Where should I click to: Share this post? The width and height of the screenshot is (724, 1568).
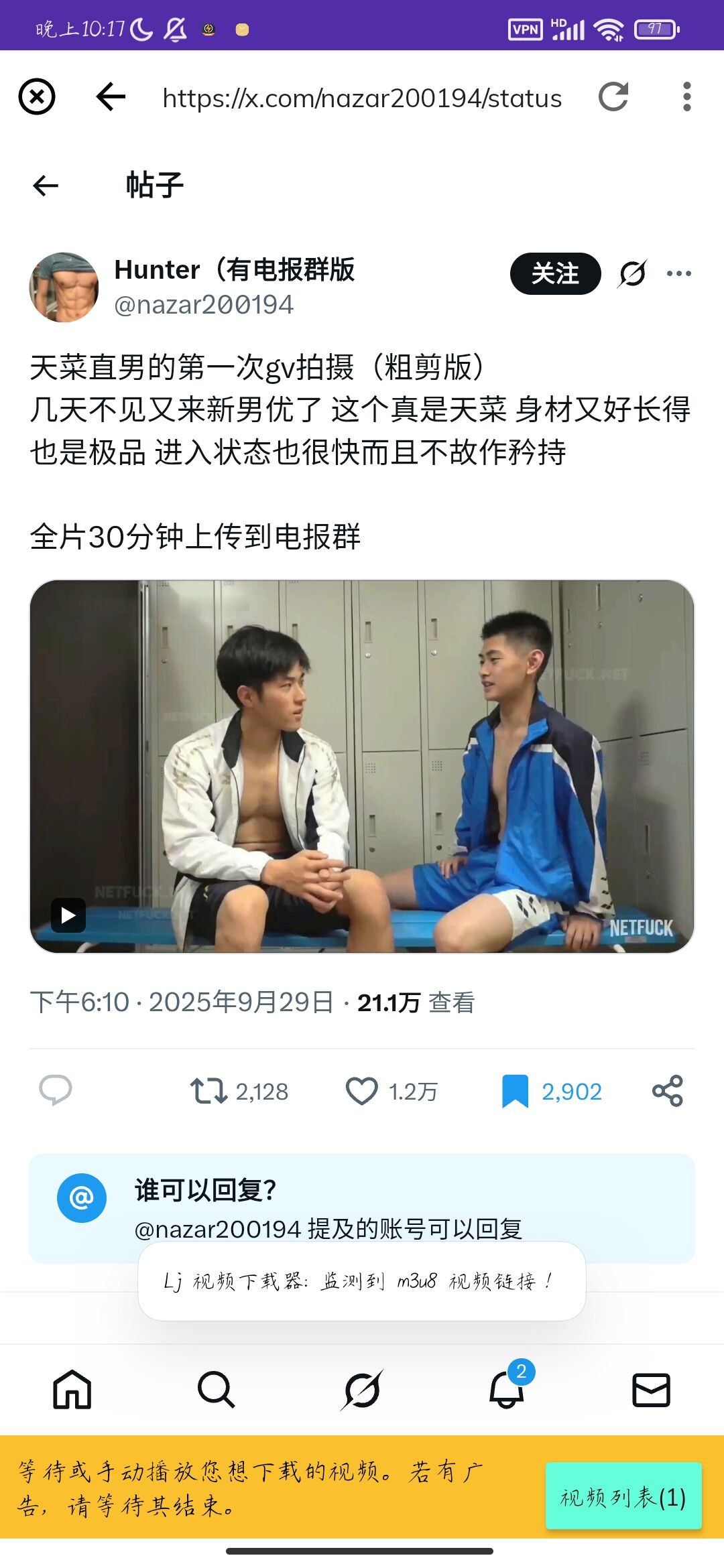pos(667,1091)
